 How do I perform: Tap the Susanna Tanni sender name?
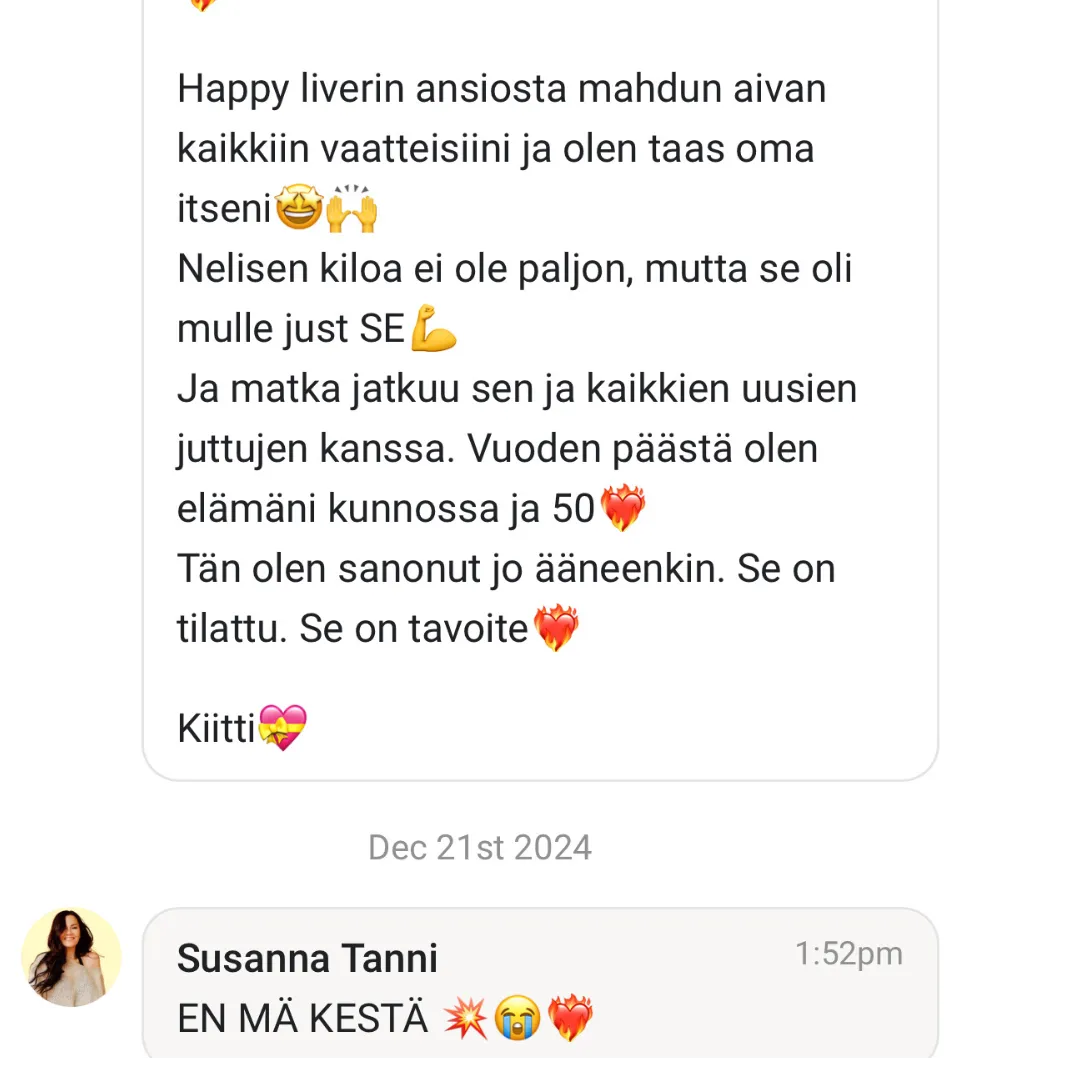pos(307,958)
